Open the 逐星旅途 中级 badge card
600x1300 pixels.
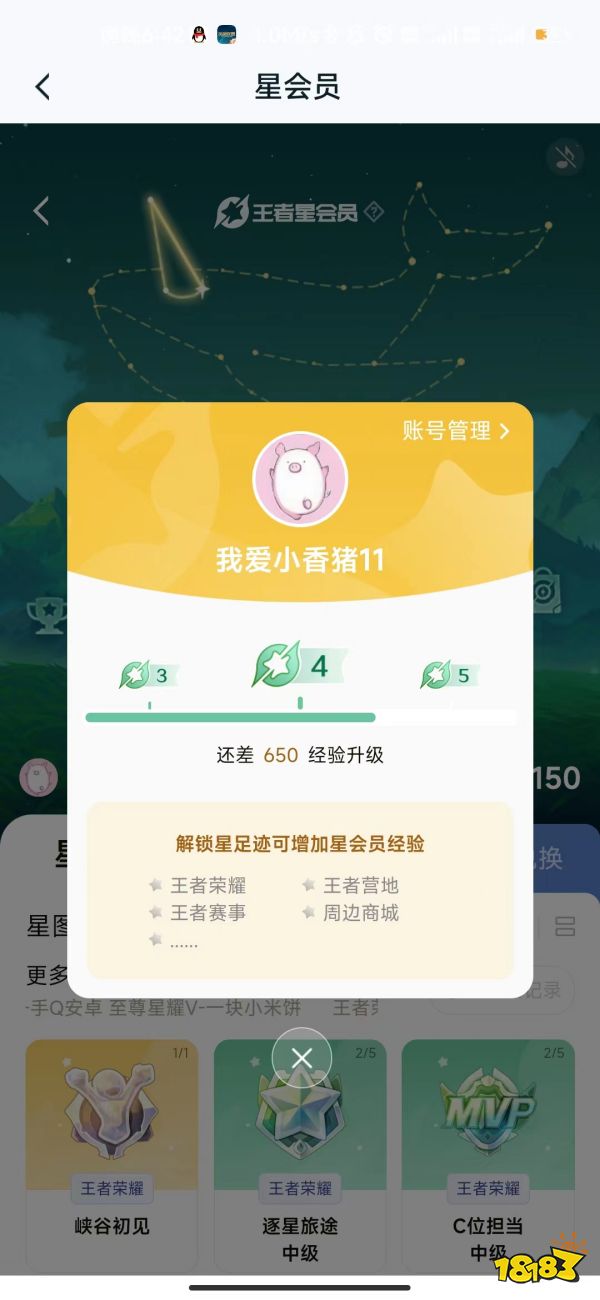(x=300, y=1154)
